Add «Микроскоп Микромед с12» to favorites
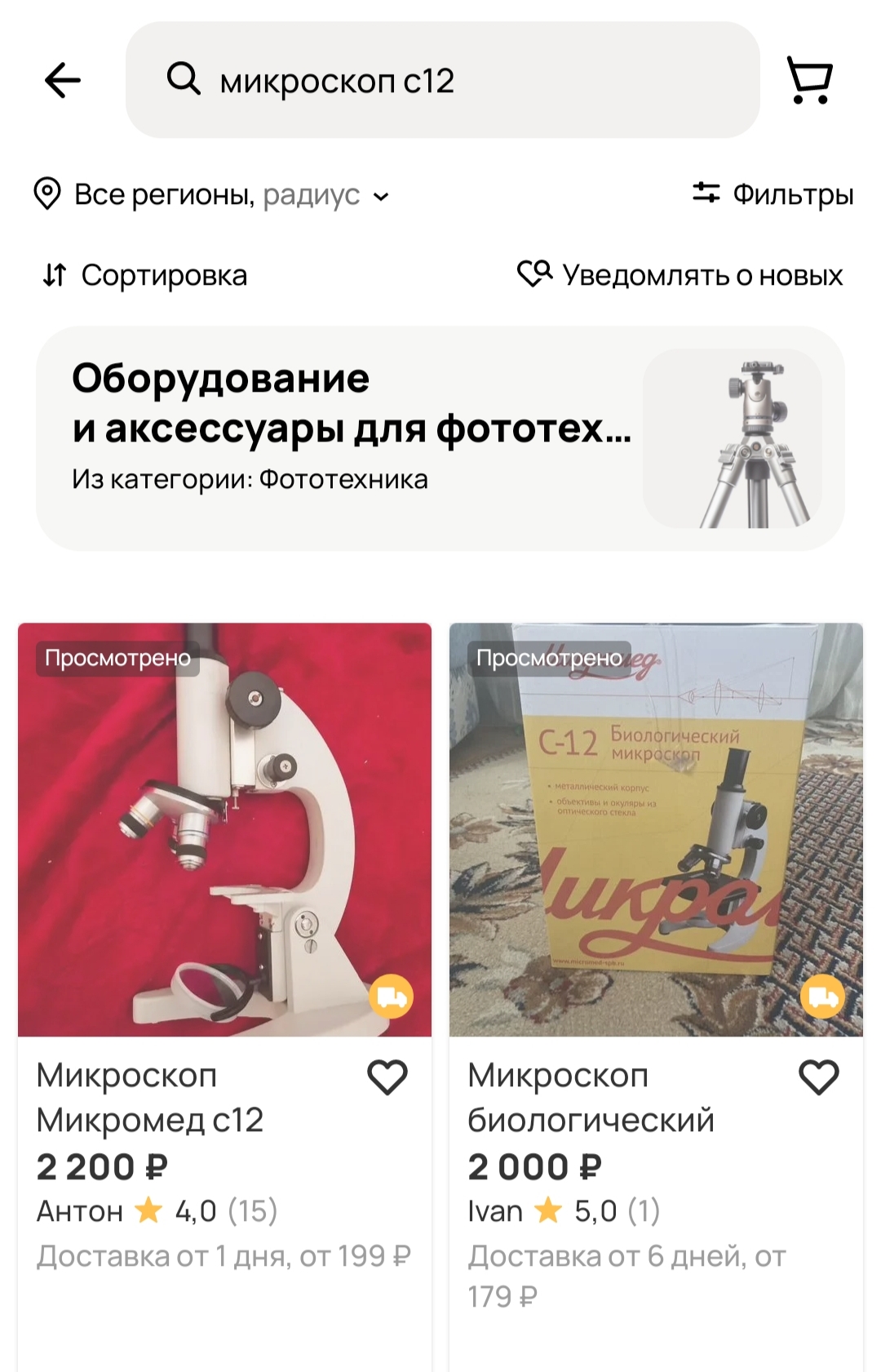 click(x=387, y=1077)
